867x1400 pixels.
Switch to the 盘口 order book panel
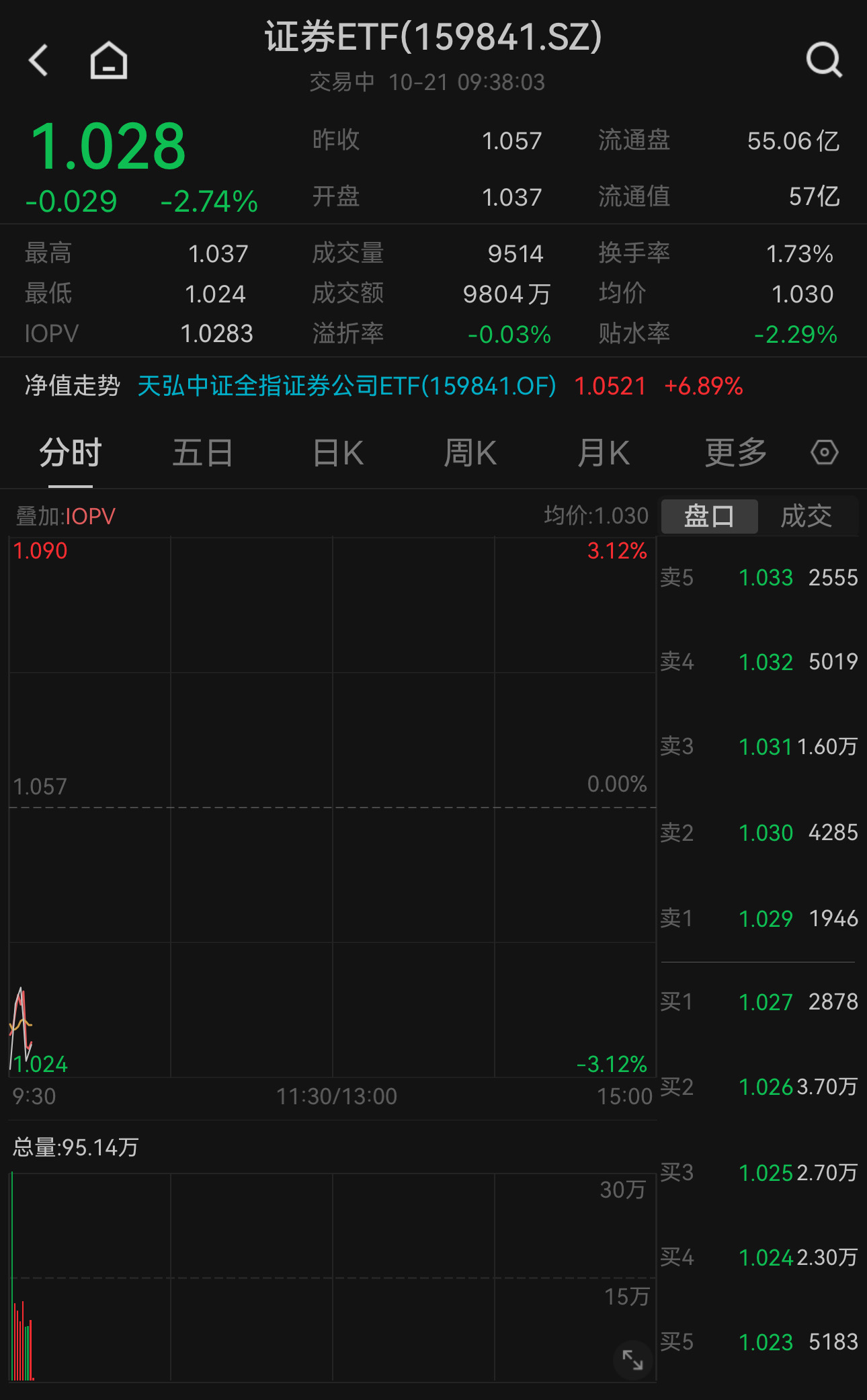pos(709,515)
